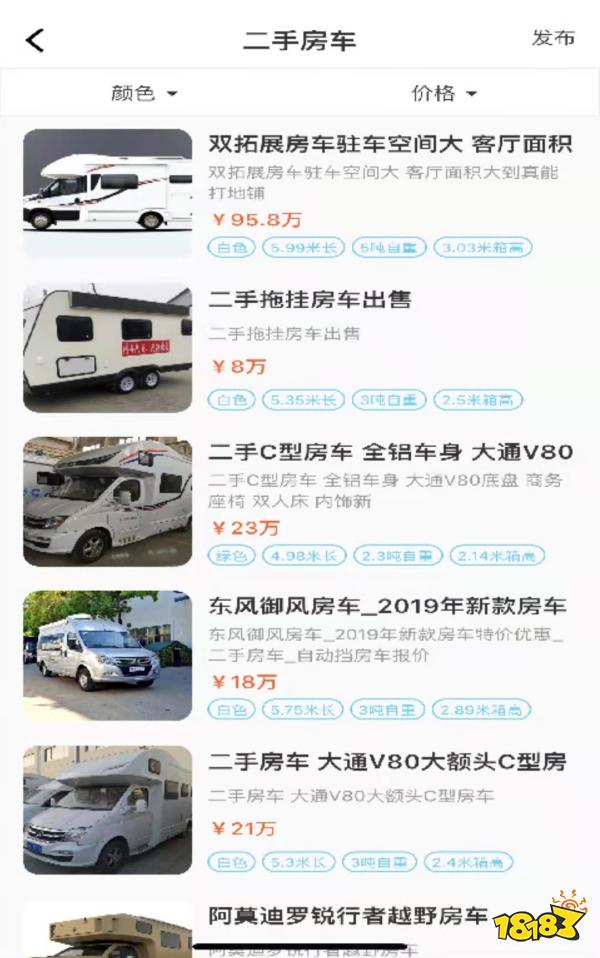The width and height of the screenshot is (600, 958).
Task: Expand the 颜色 filter dropdown
Action: click(144, 94)
